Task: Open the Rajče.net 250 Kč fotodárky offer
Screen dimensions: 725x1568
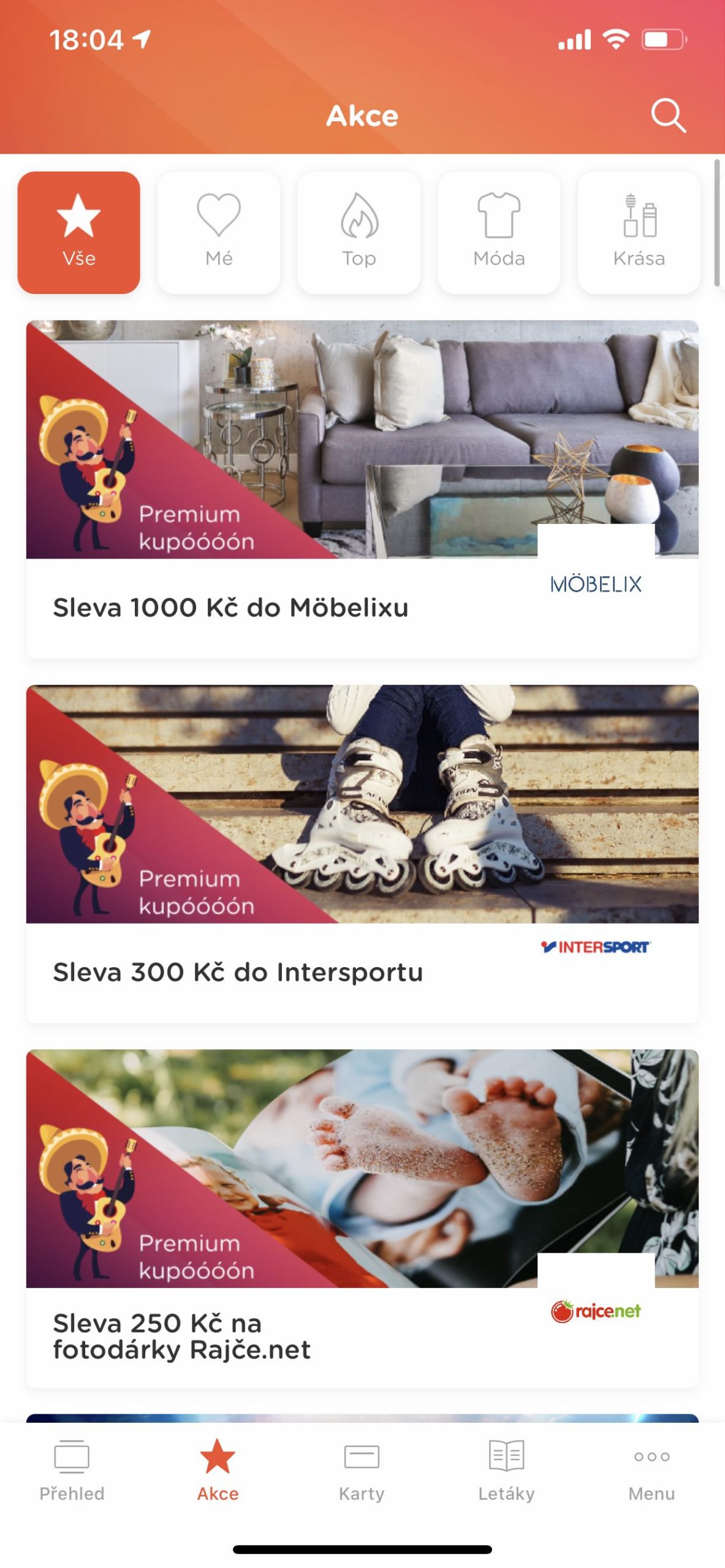Action: point(362,1218)
